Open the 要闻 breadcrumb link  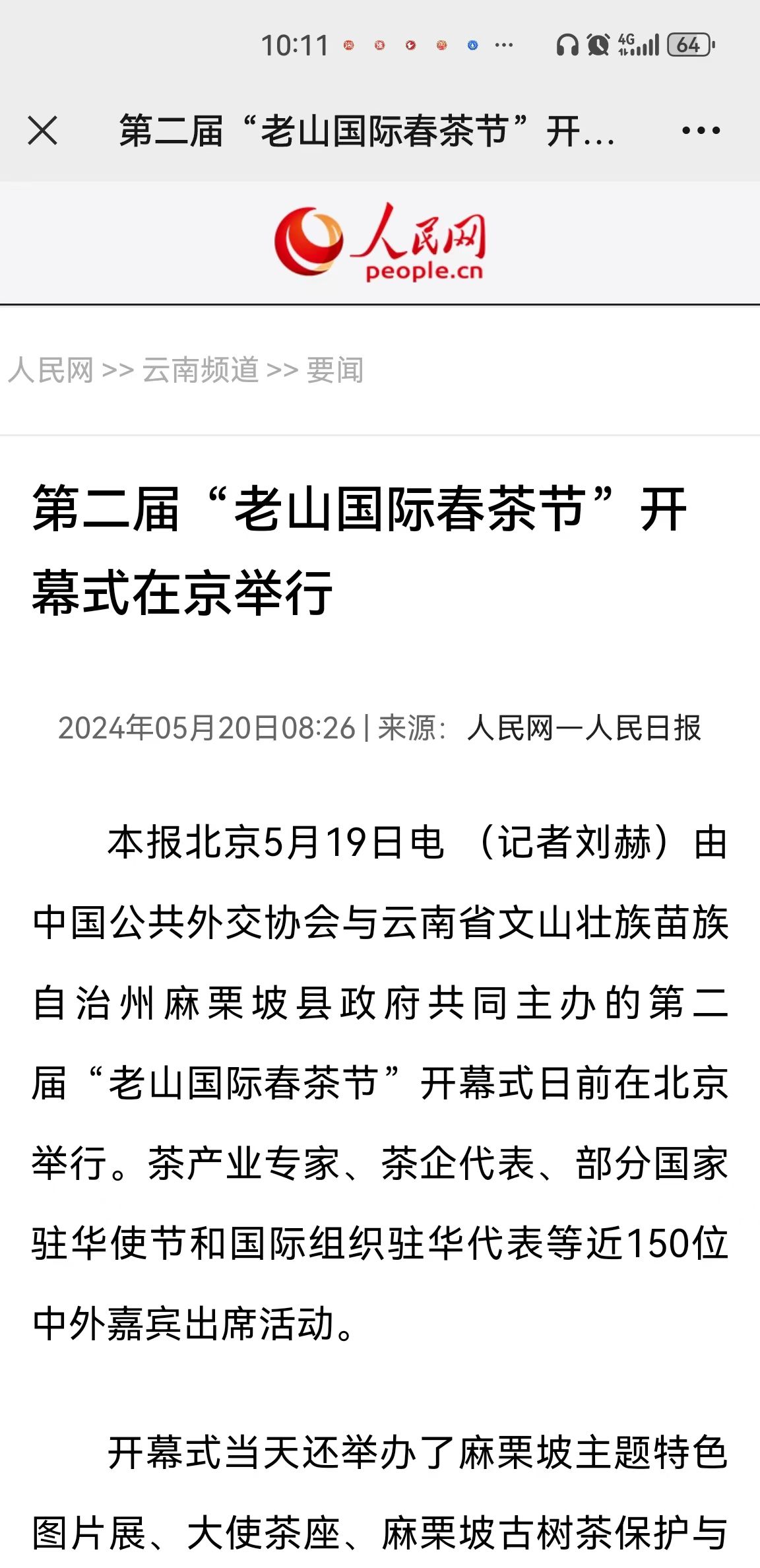[335, 370]
